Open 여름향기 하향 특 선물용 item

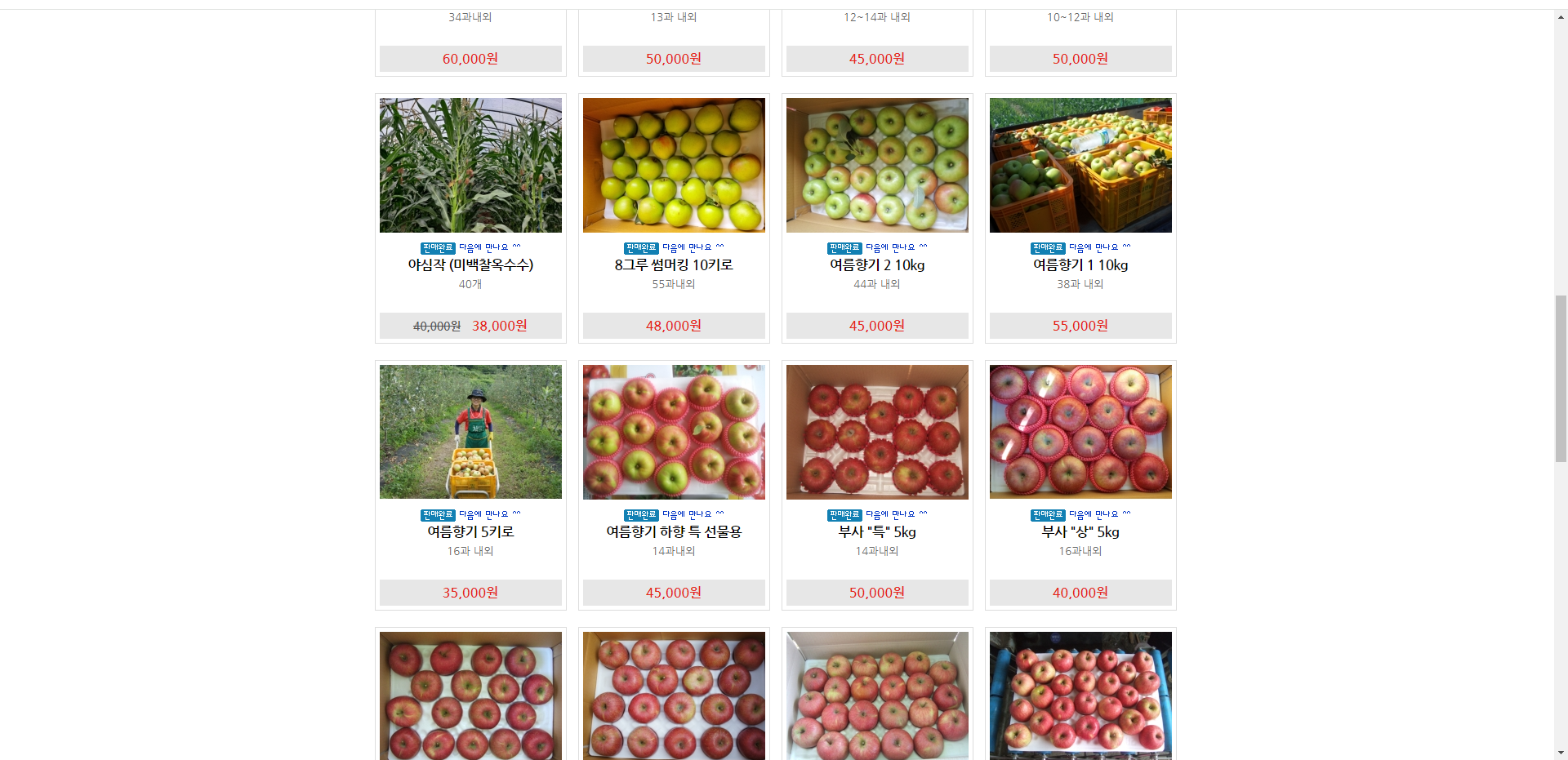tap(674, 531)
